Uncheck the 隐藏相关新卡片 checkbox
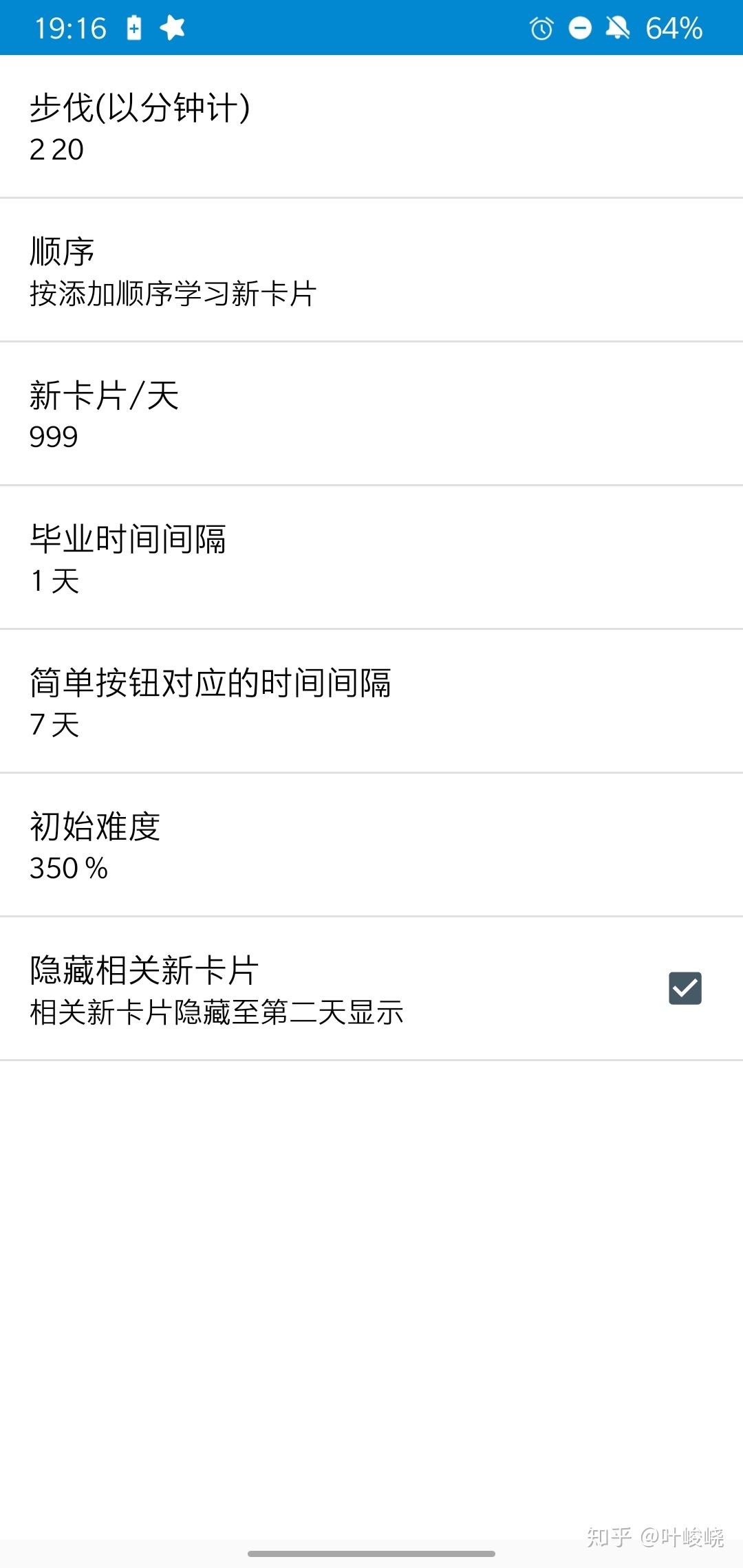Image resolution: width=743 pixels, height=1568 pixels. 685,988
